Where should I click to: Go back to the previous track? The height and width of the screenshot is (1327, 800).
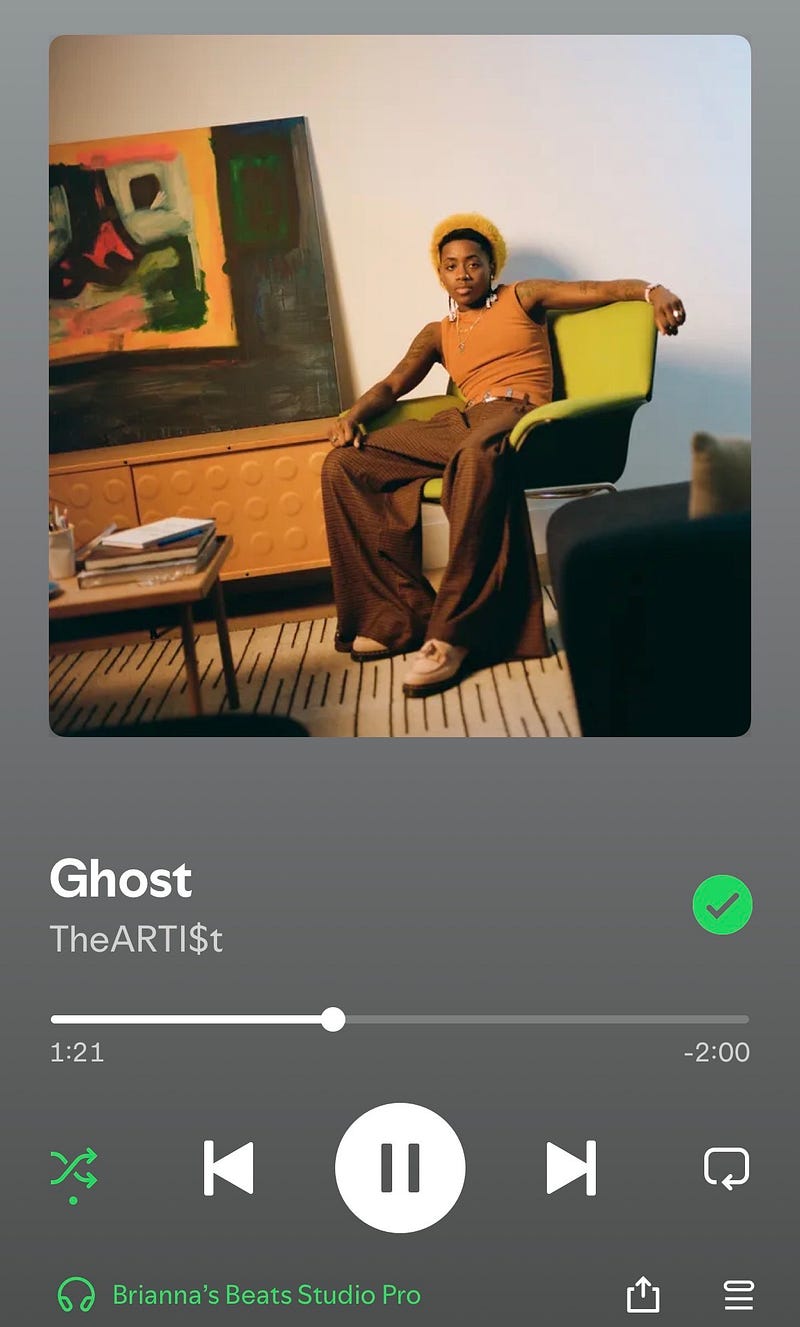point(229,1167)
